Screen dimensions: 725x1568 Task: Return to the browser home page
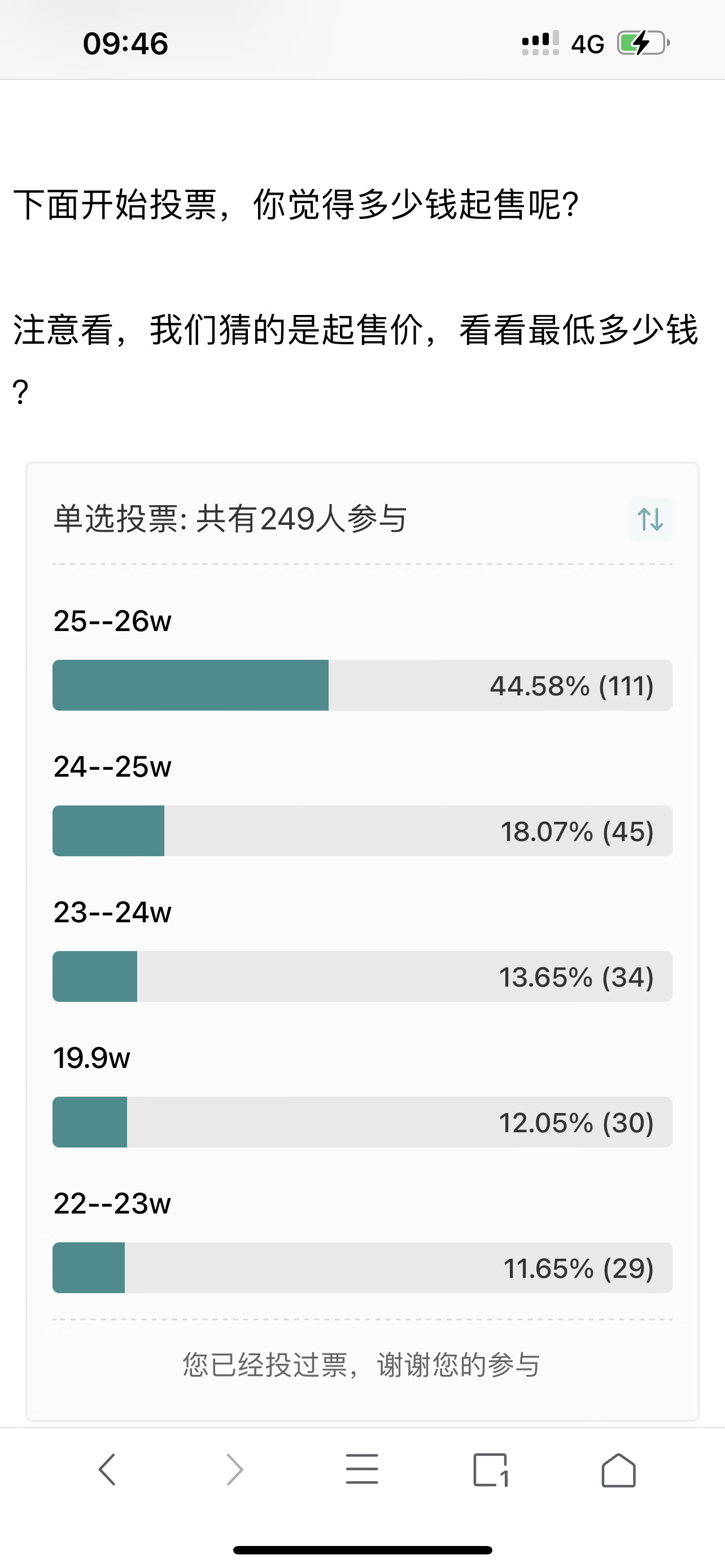(618, 1469)
